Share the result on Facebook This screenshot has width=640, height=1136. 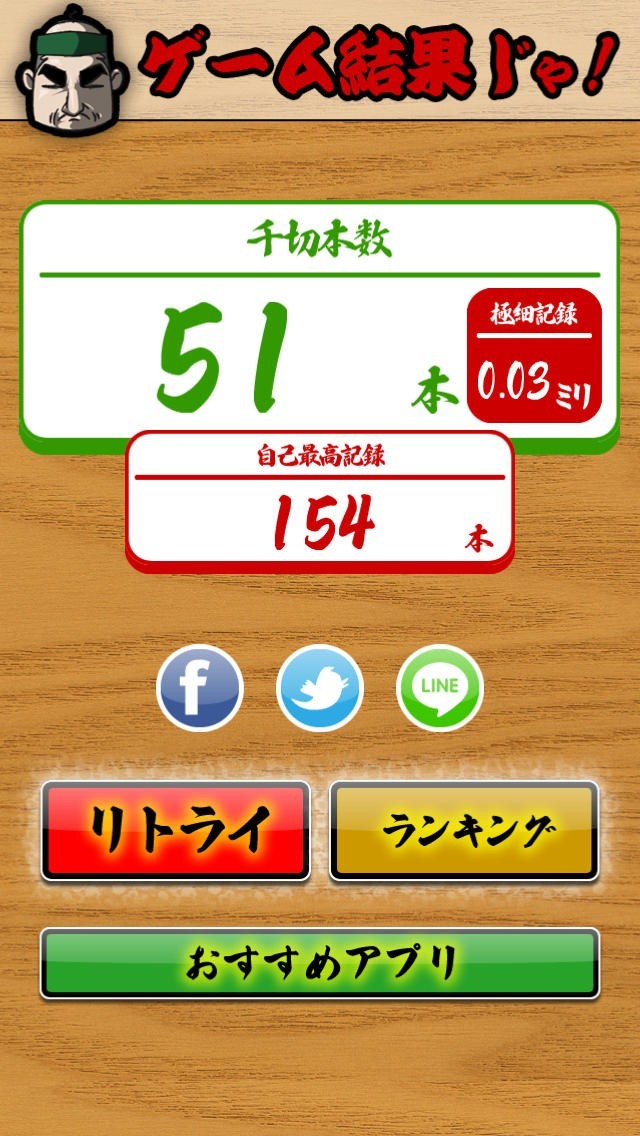(x=200, y=688)
